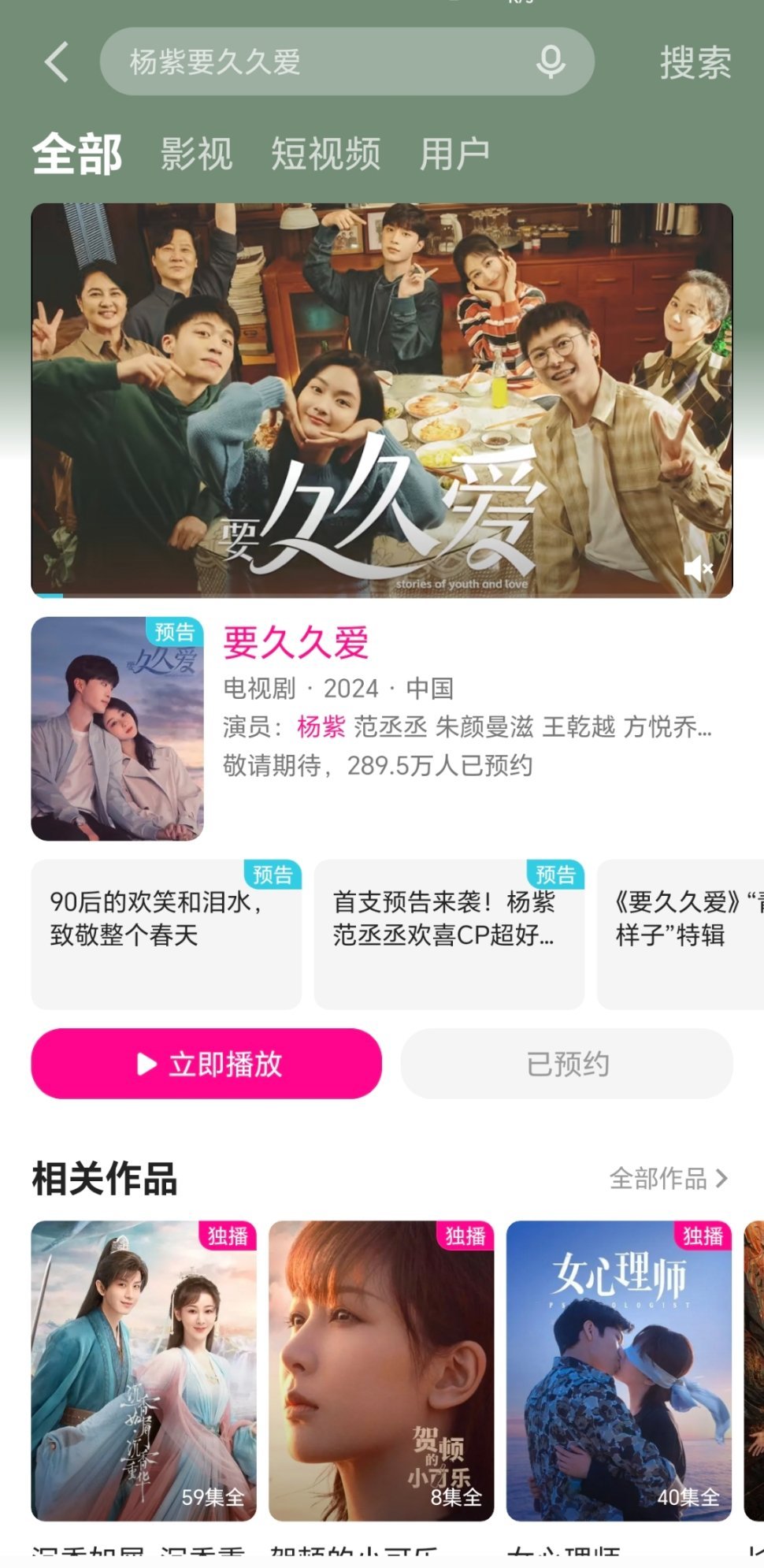View 全部作品 related works

pyautogui.click(x=668, y=1179)
